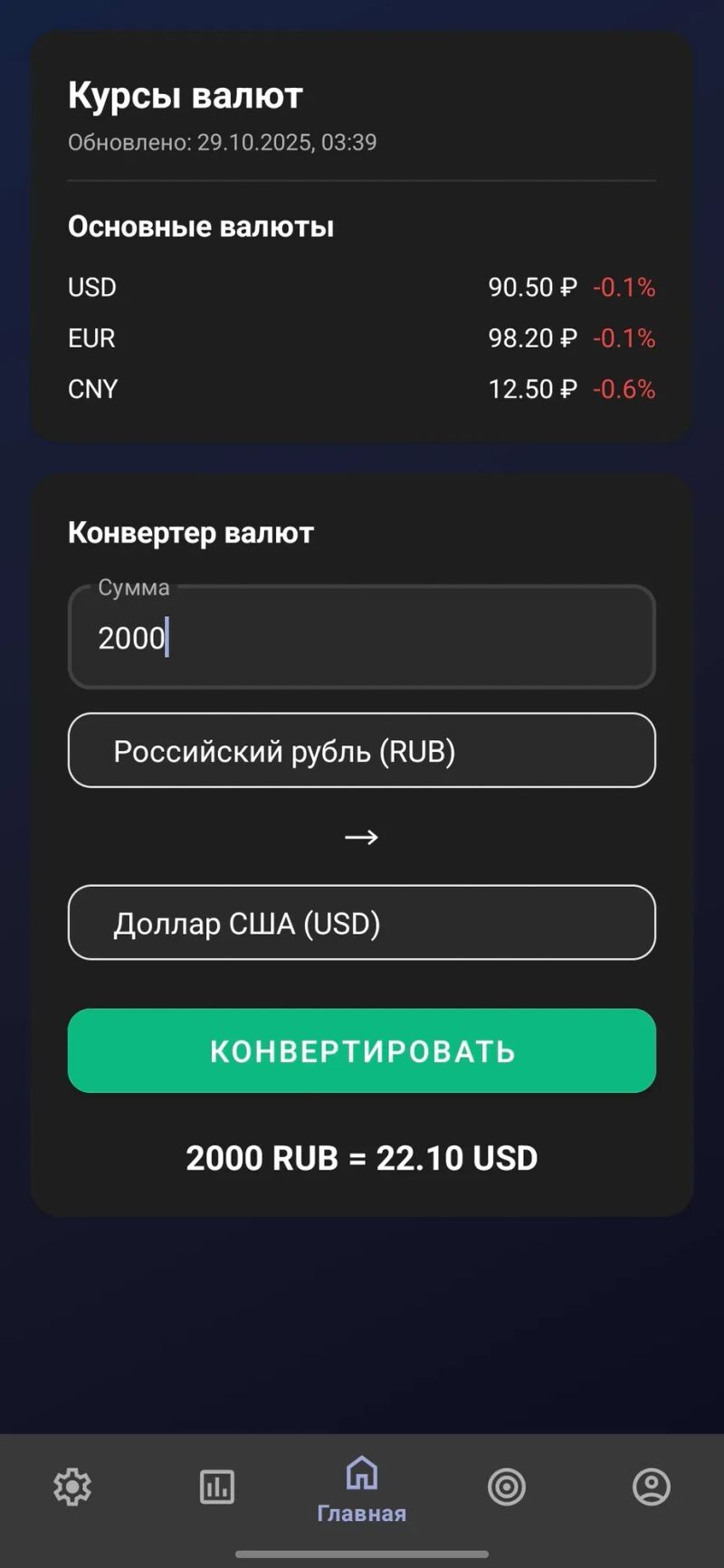Switch to the chart statistics tab
724x1568 pixels.
[x=217, y=1487]
